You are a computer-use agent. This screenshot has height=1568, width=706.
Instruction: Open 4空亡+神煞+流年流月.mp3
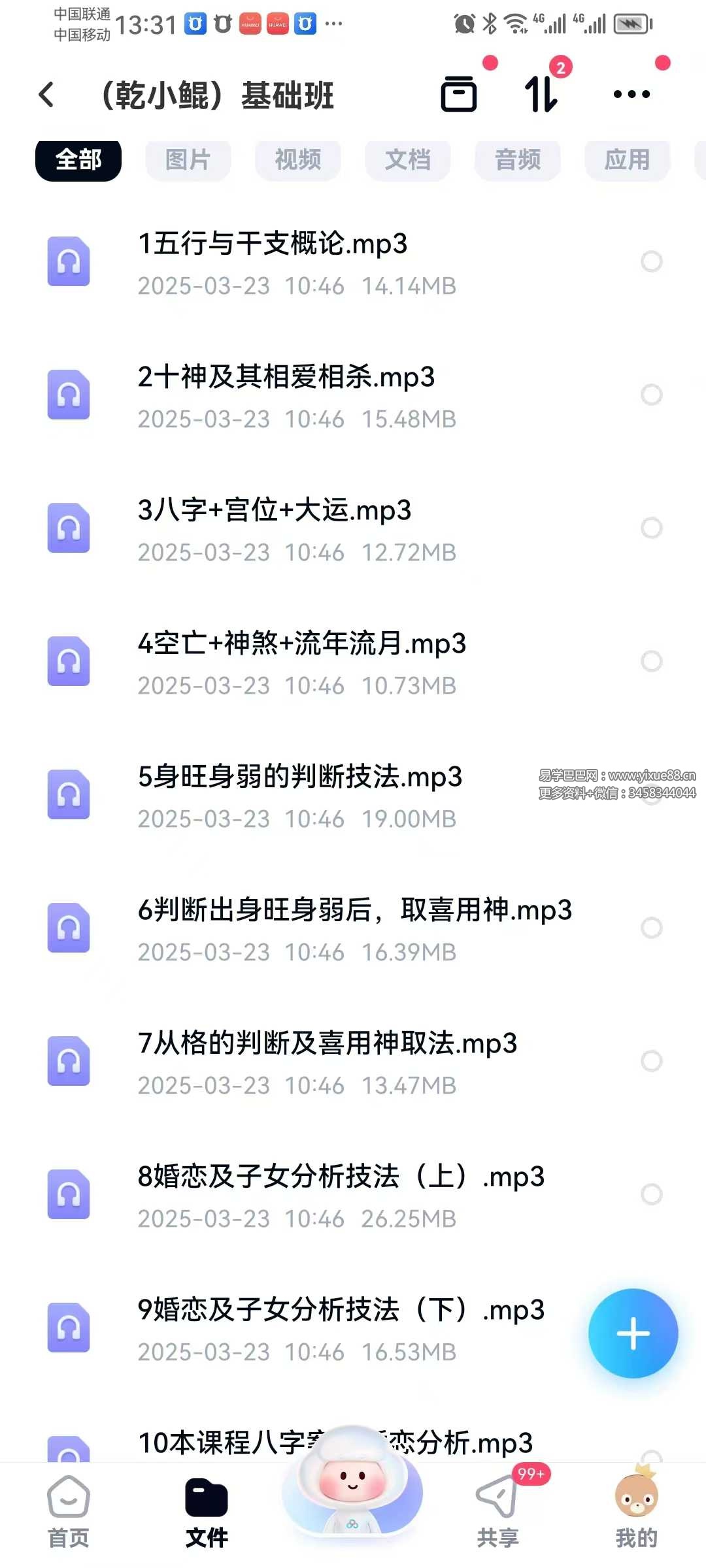301,644
